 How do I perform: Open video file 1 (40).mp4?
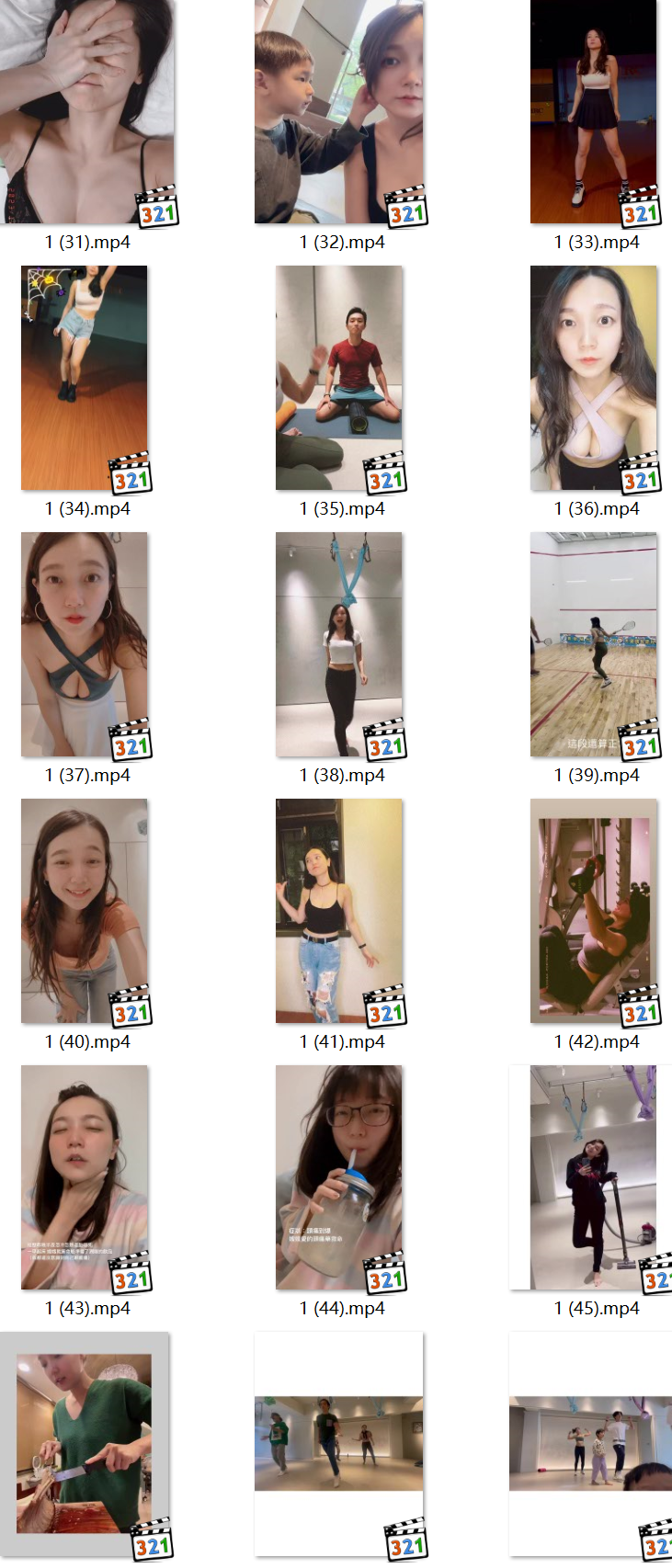click(x=85, y=910)
